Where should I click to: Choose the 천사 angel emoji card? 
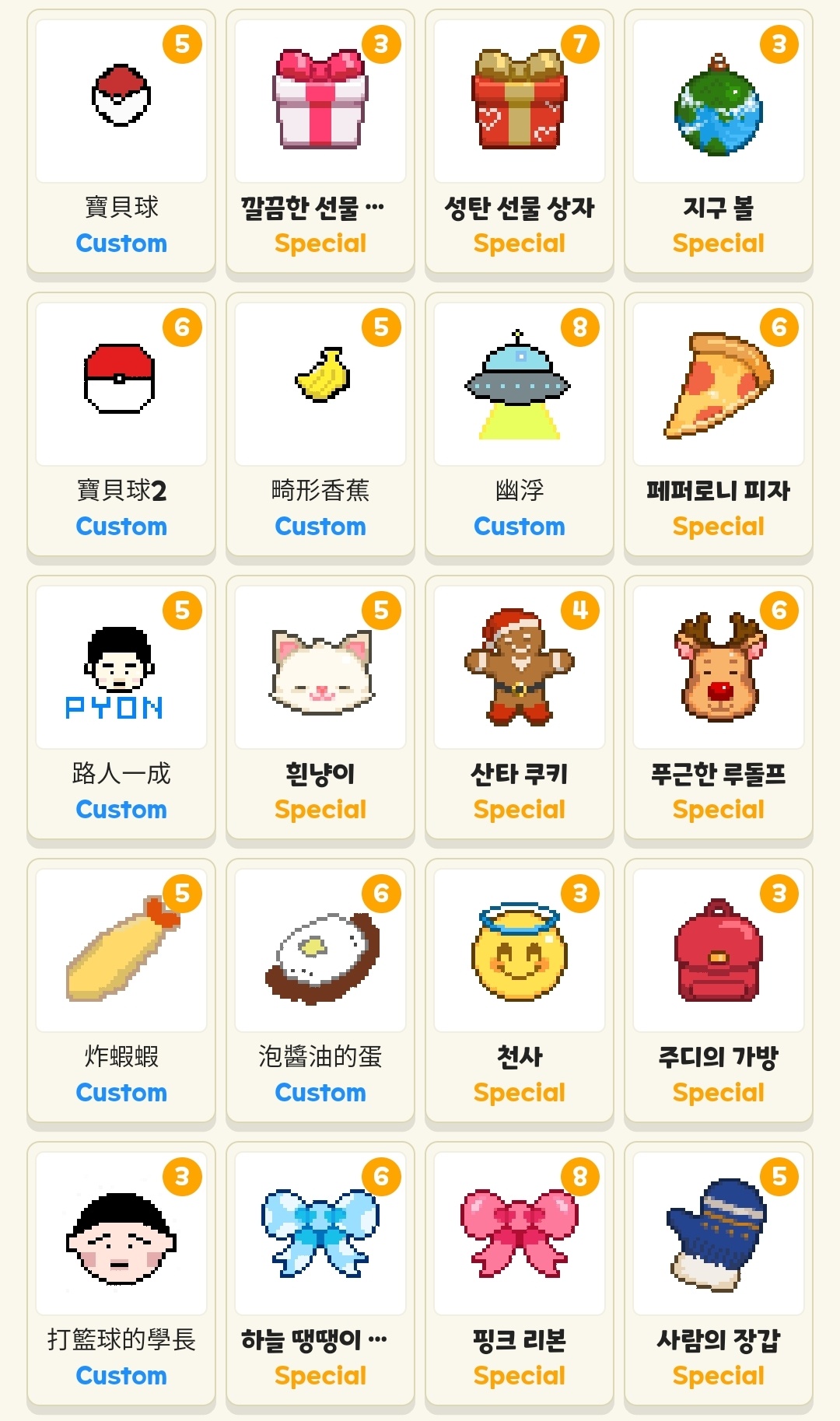point(520,991)
